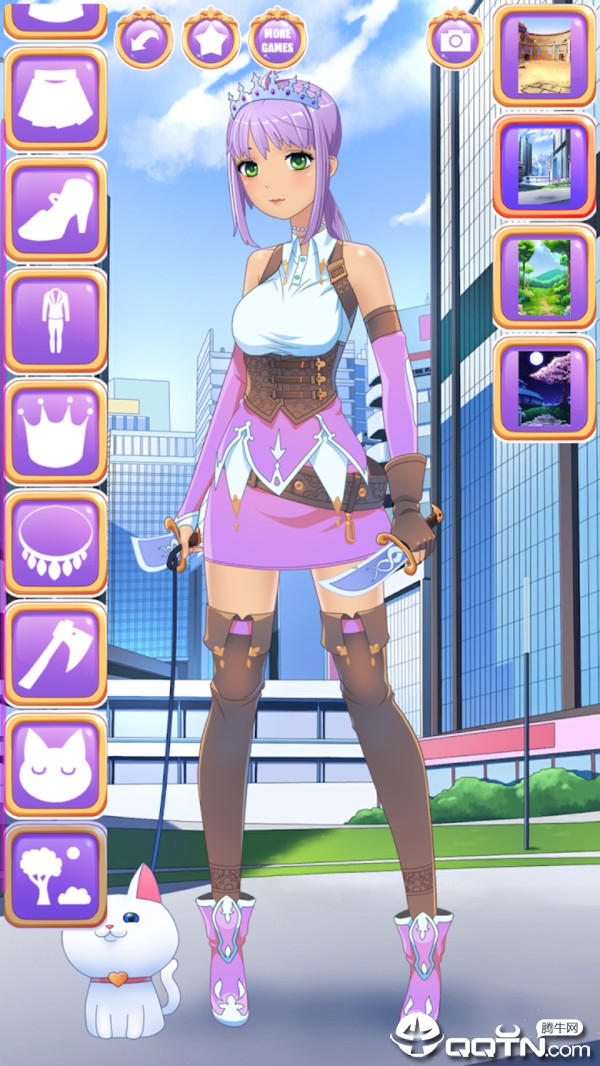Open the skirt category

pos(56,99)
